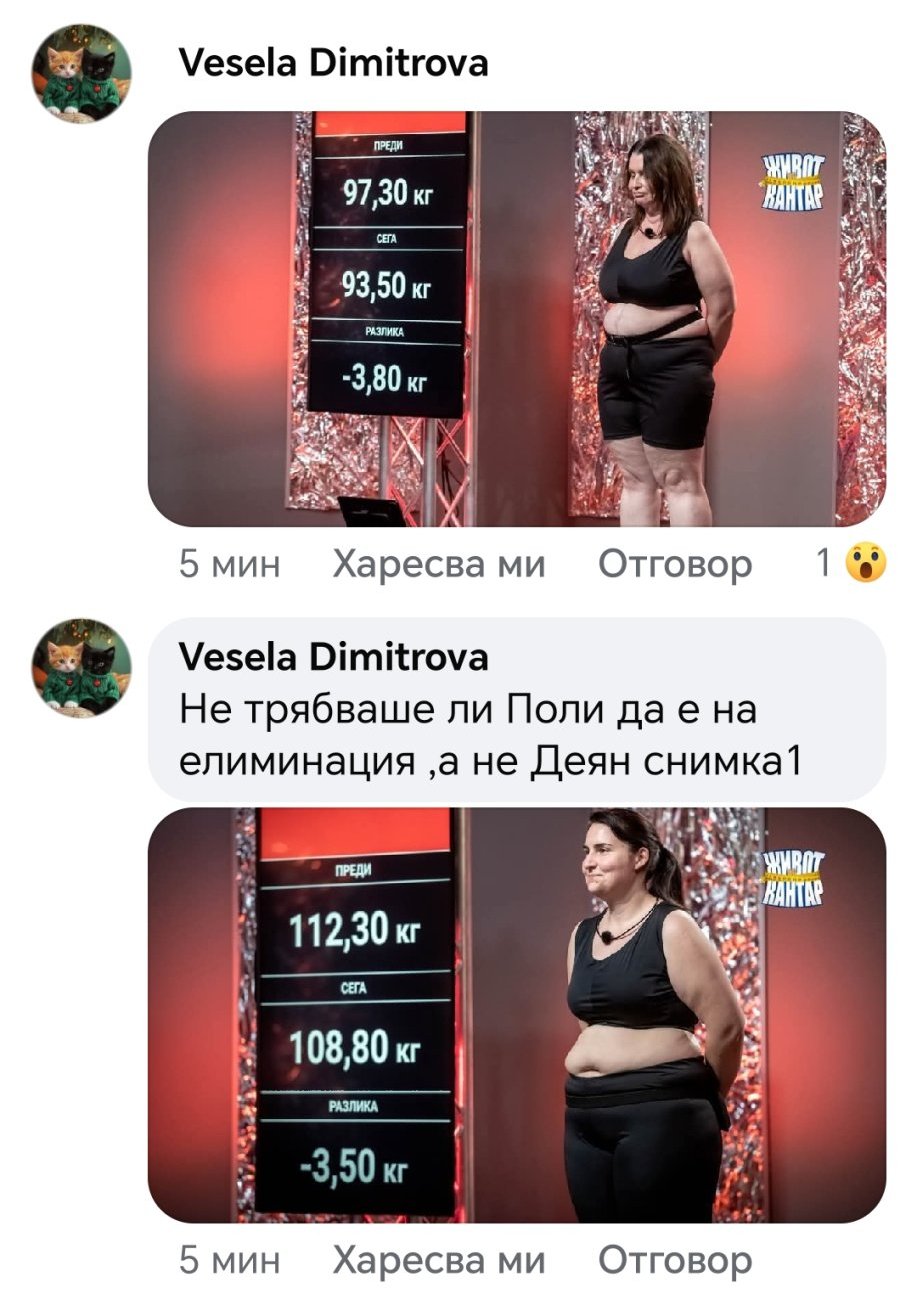917x1302 pixels.
Task: Open Vesela Dimitrova's avatar on the second comment
Action: point(82,668)
